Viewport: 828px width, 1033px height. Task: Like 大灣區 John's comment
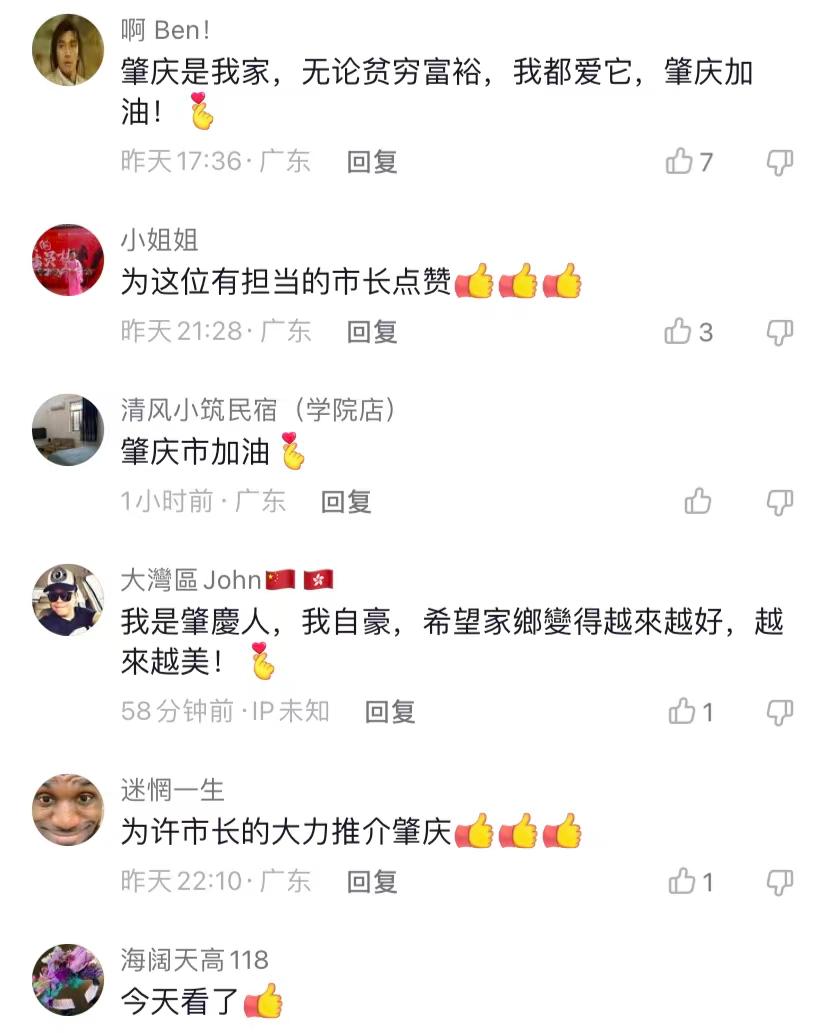coord(682,712)
